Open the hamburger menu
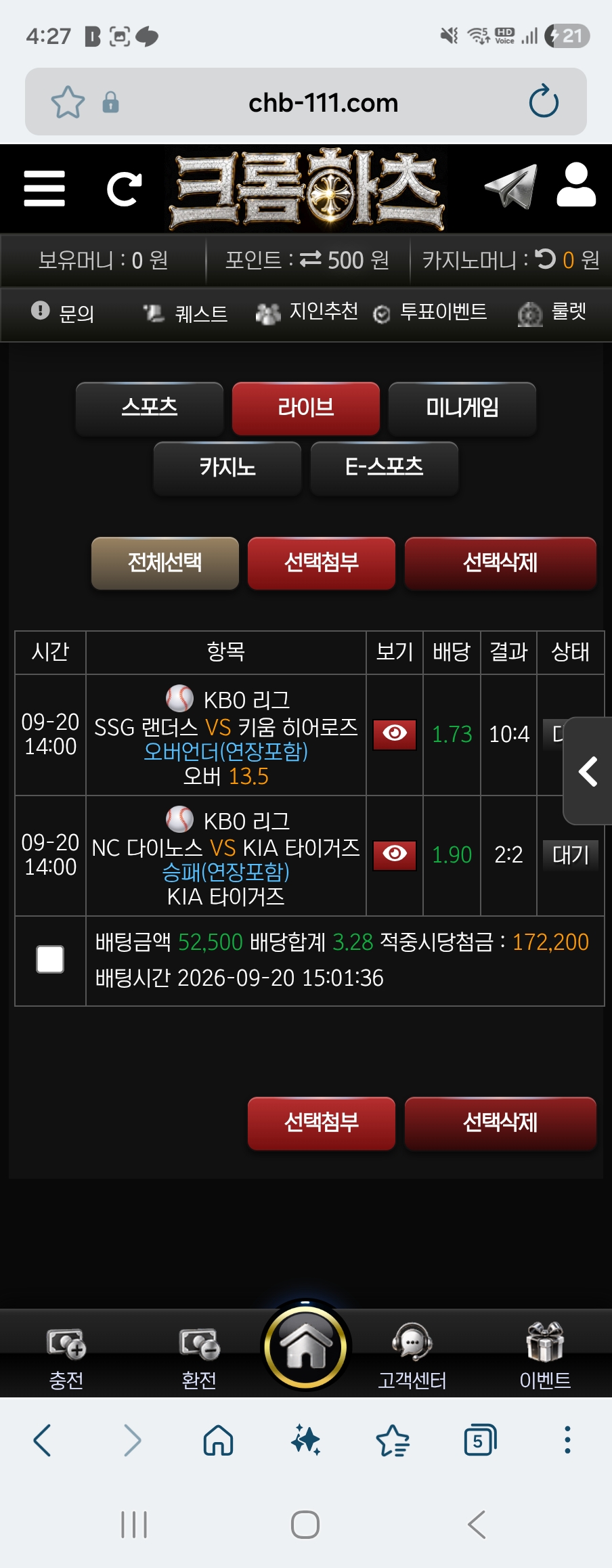The width and height of the screenshot is (612, 1568). (44, 188)
